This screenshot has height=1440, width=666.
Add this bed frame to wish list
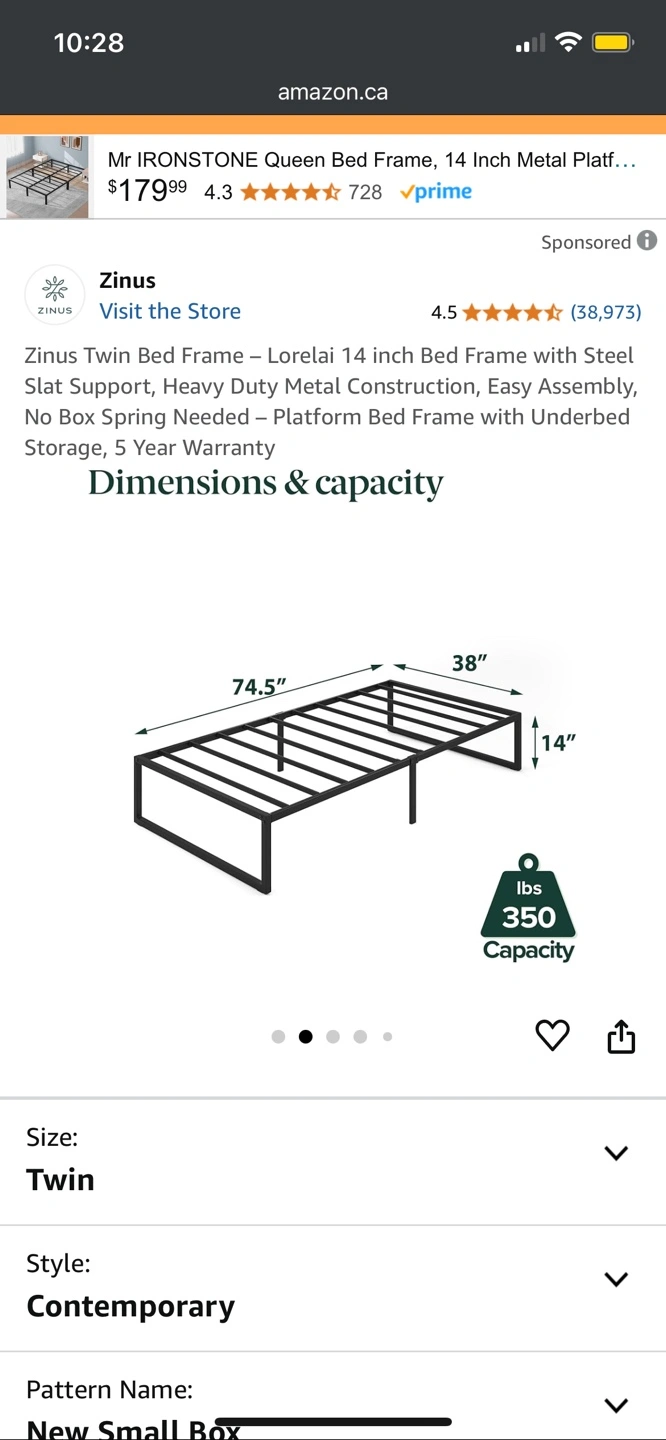(x=552, y=1036)
